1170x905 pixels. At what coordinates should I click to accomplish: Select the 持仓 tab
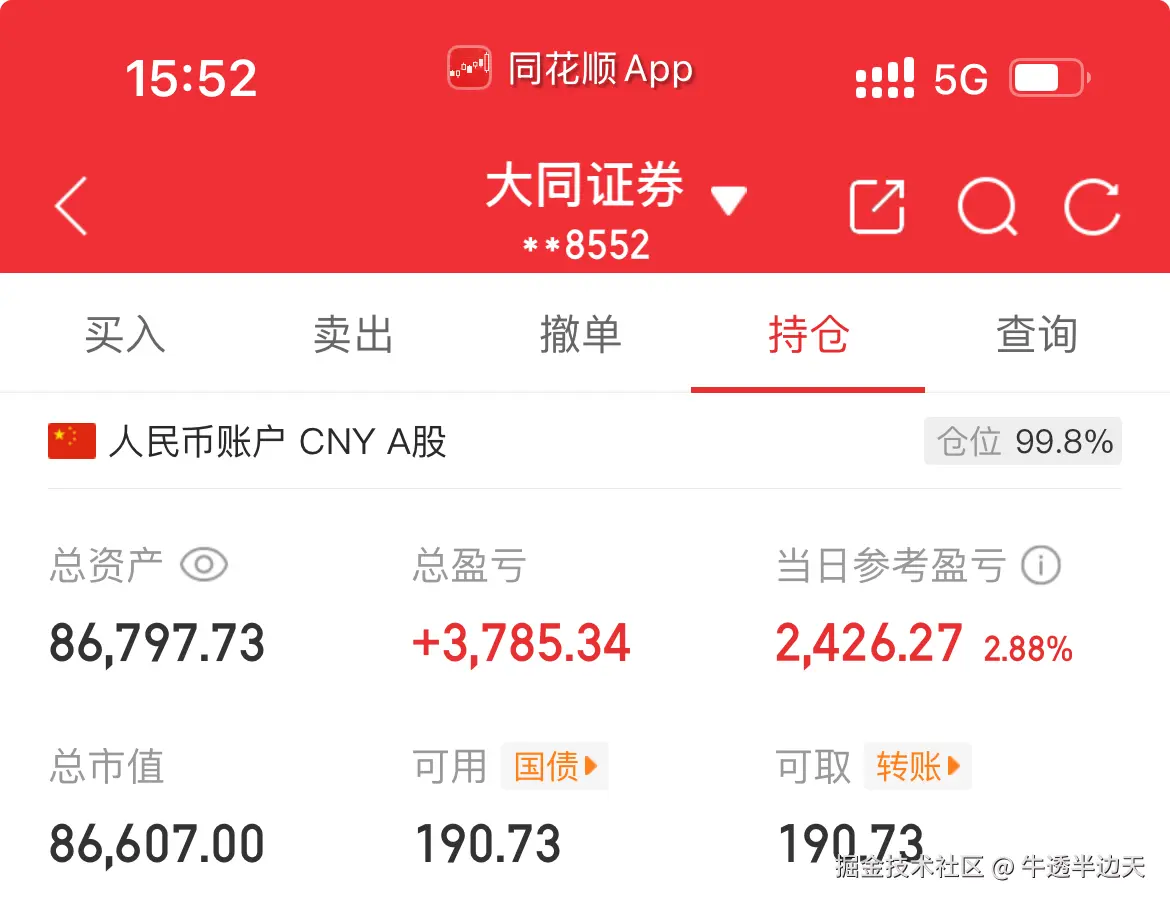(808, 335)
